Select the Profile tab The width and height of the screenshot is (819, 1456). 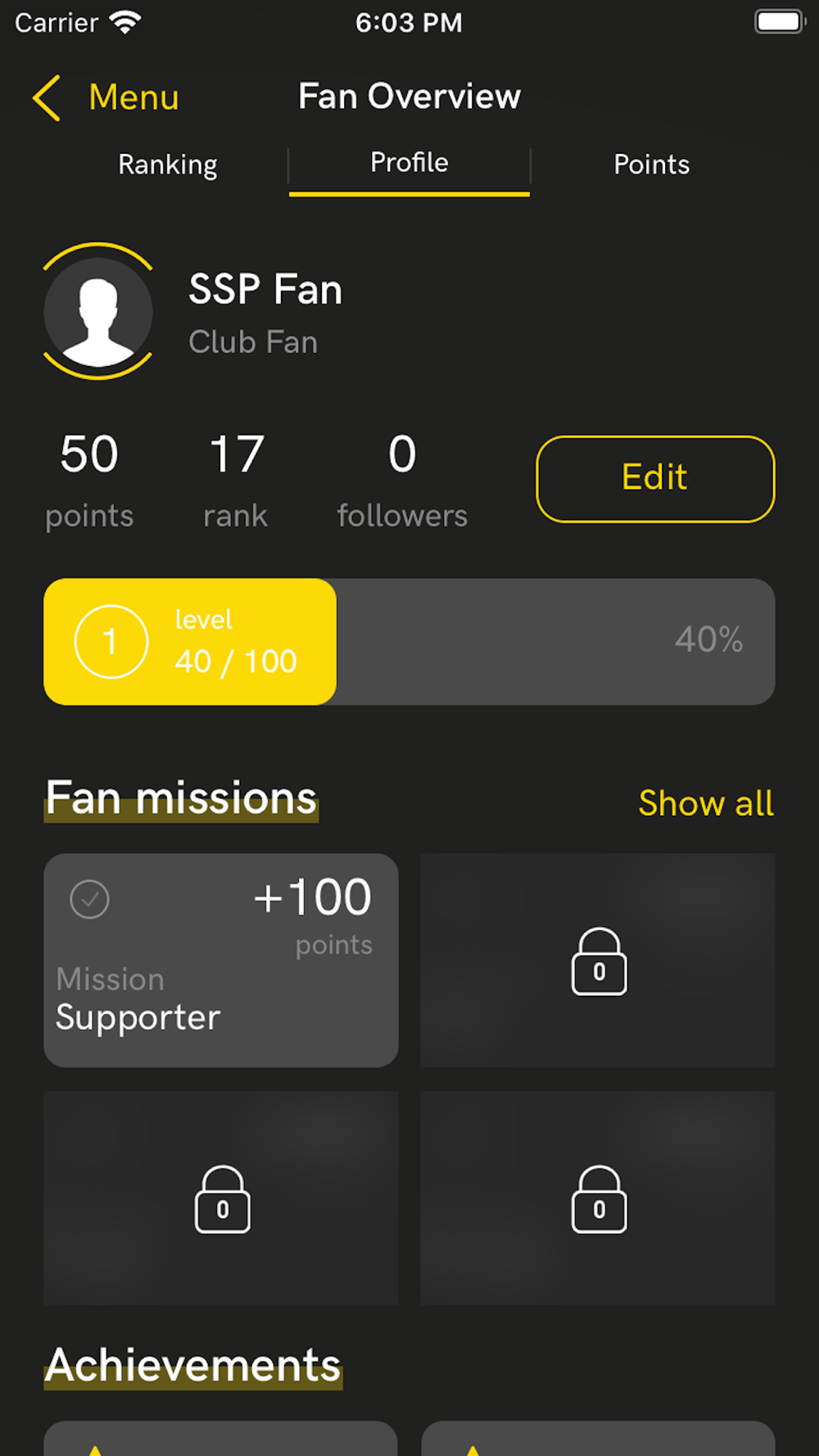click(409, 163)
